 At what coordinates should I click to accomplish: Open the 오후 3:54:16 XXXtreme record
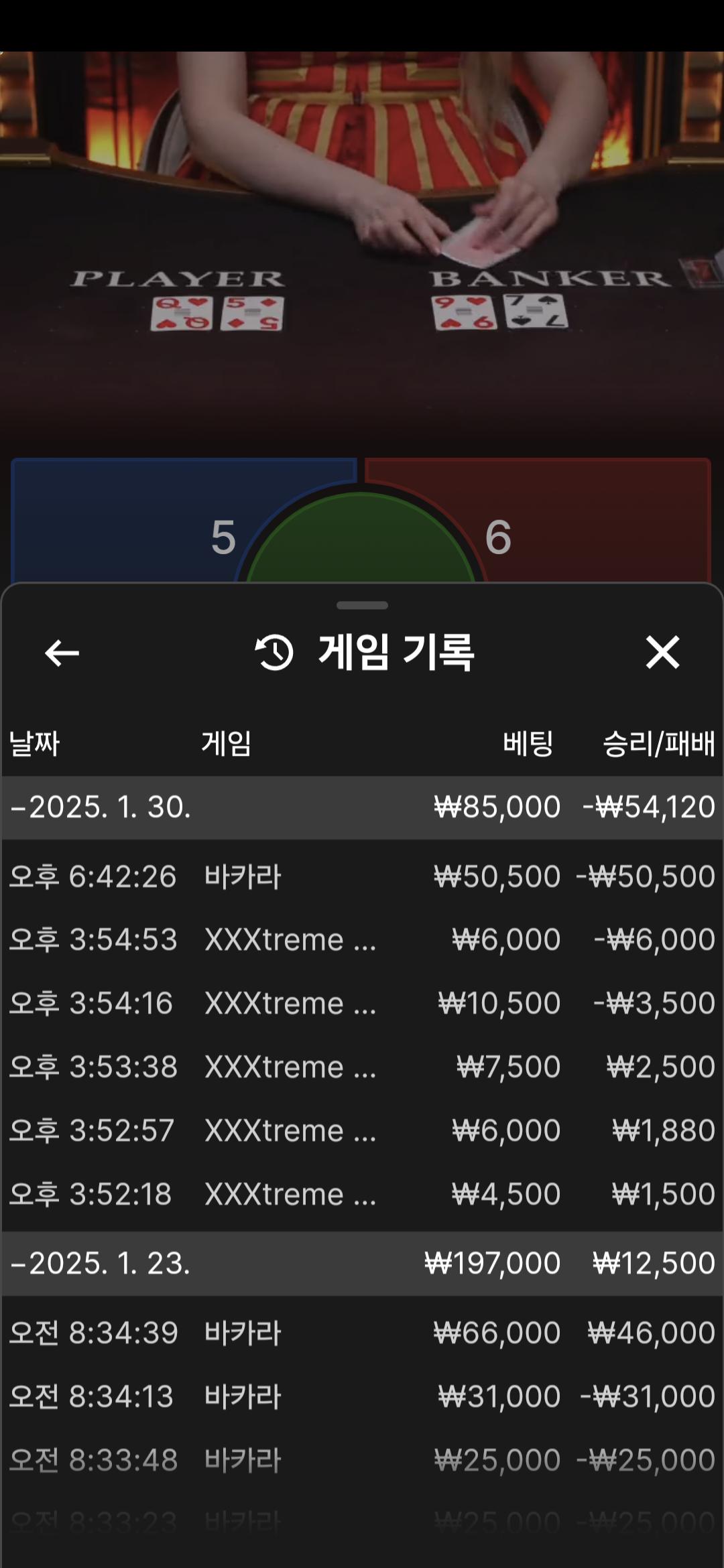click(x=362, y=1003)
